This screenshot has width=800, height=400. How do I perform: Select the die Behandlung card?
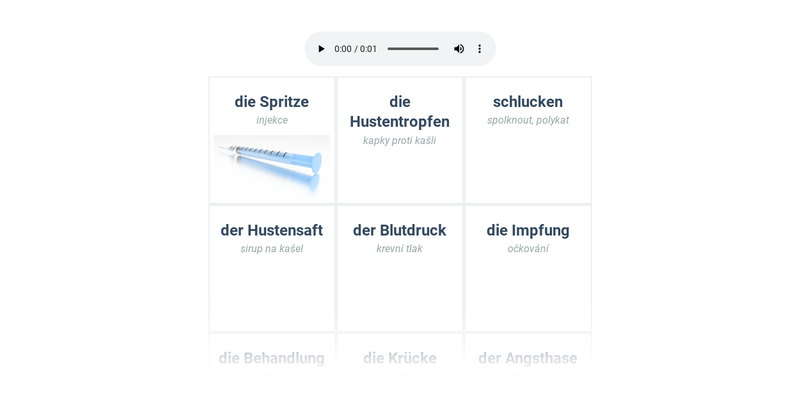[272, 358]
